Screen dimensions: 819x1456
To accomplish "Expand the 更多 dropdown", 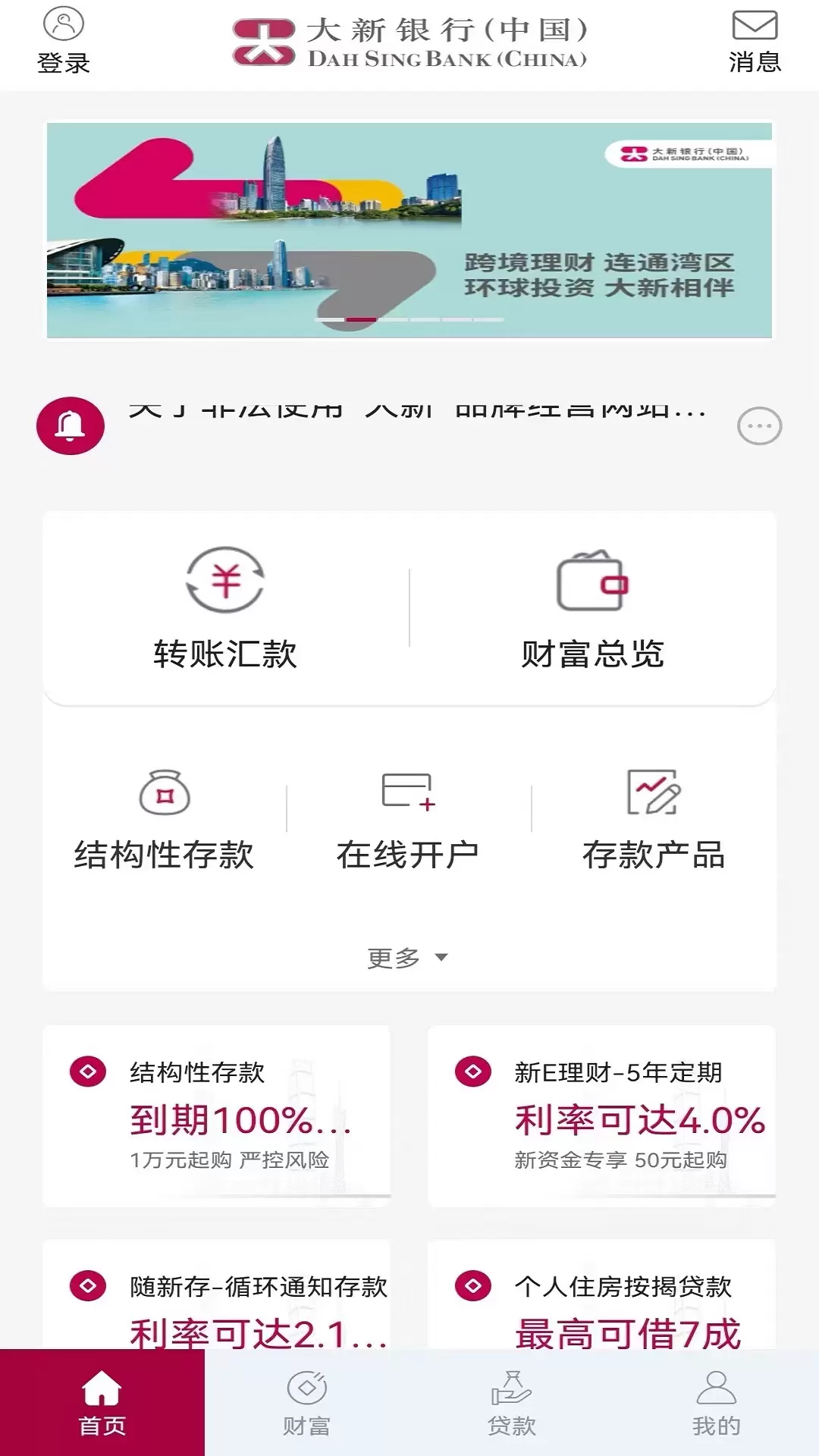I will pyautogui.click(x=408, y=958).
